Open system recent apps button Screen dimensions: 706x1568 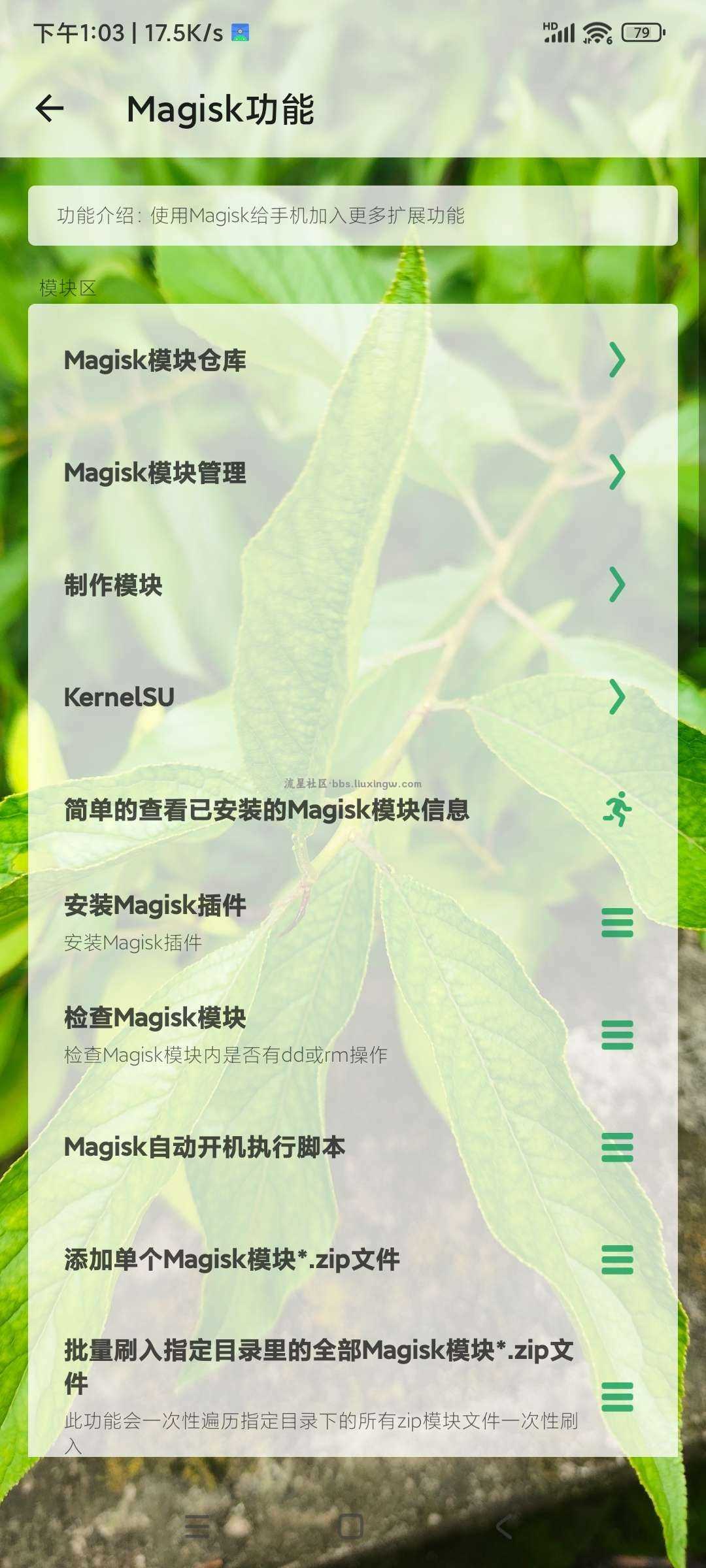(x=197, y=1526)
